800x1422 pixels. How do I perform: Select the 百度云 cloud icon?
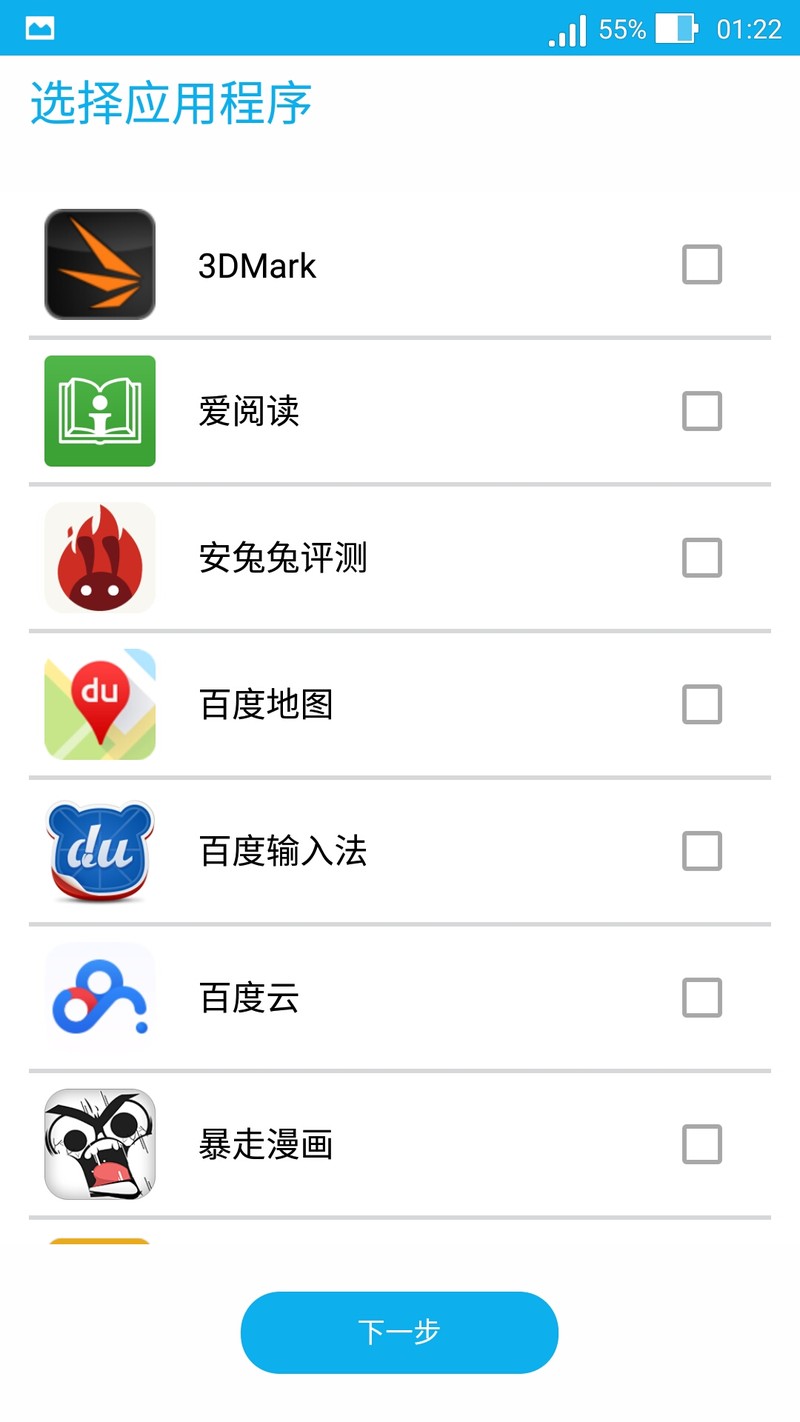(x=99, y=997)
